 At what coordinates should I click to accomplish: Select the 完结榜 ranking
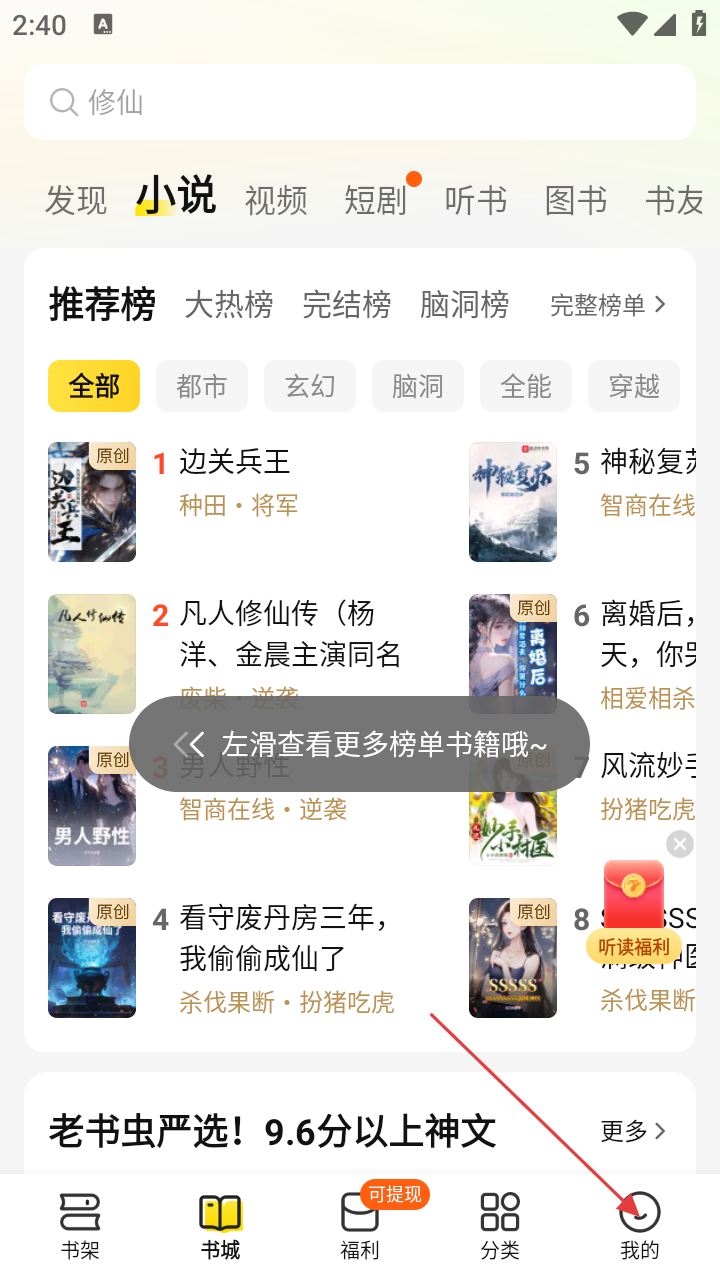[347, 304]
